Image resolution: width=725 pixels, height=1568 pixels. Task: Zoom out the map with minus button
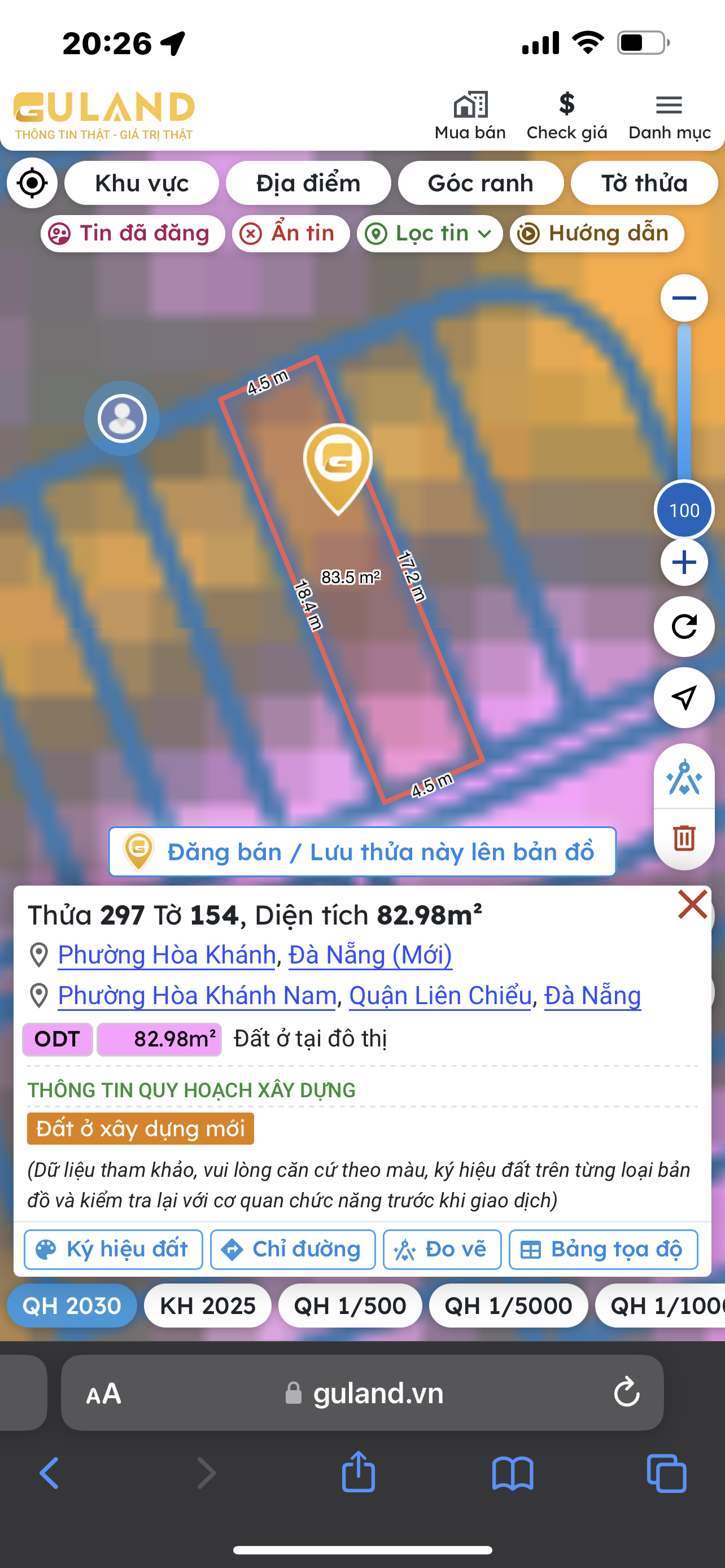pyautogui.click(x=684, y=297)
